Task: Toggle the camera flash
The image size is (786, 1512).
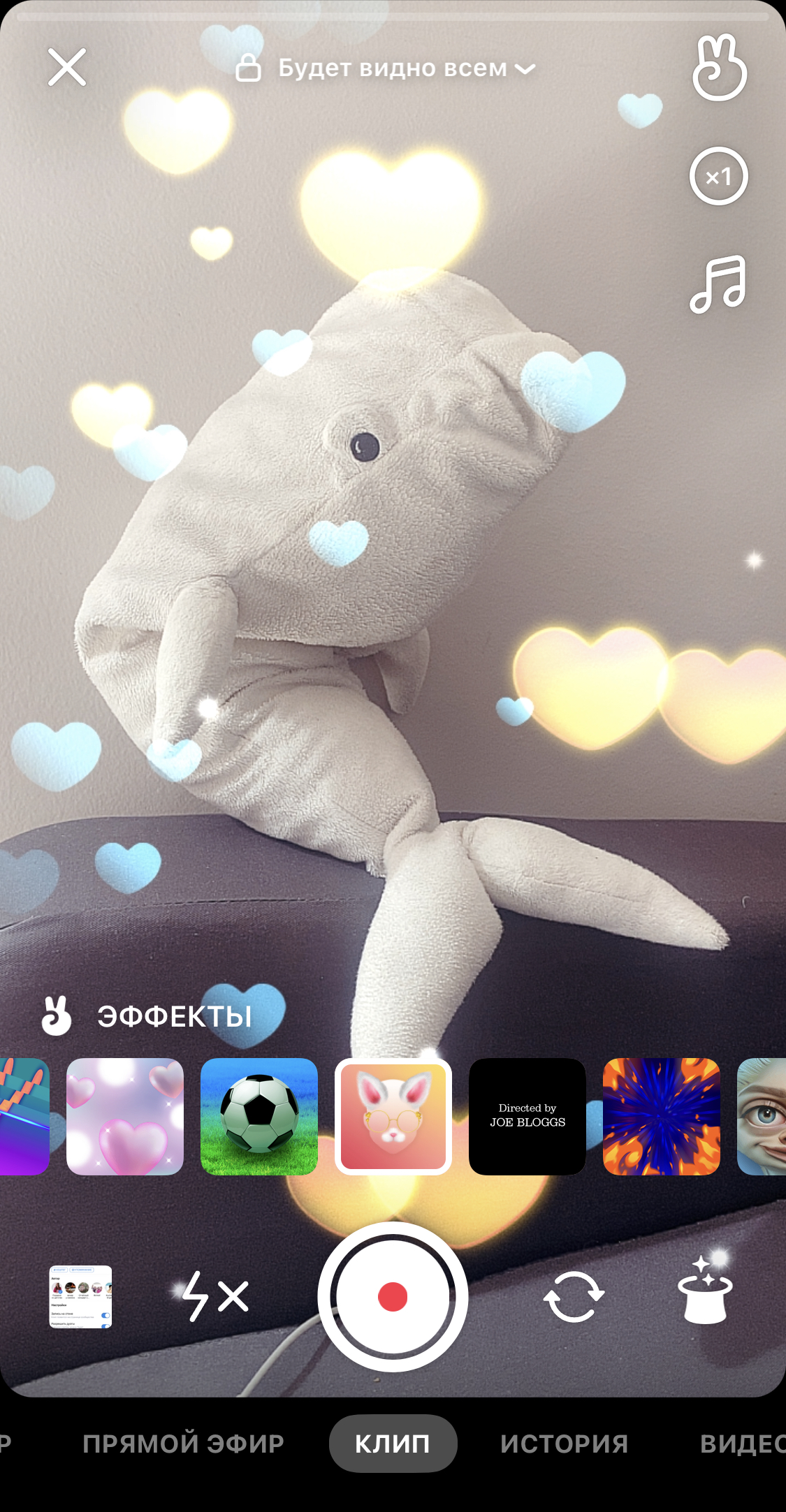Action: coord(214,1297)
